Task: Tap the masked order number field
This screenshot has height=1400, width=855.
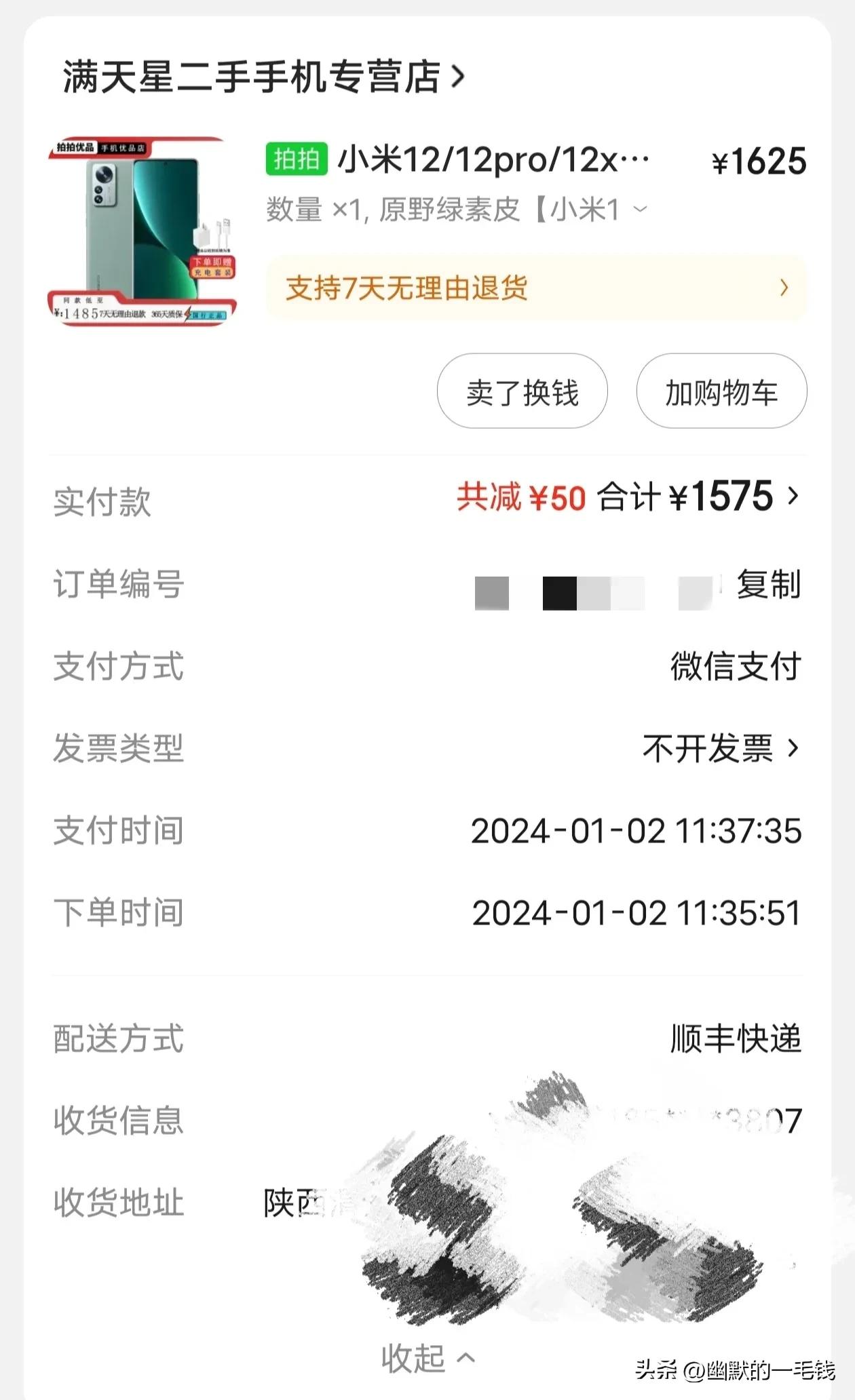Action: click(x=597, y=587)
